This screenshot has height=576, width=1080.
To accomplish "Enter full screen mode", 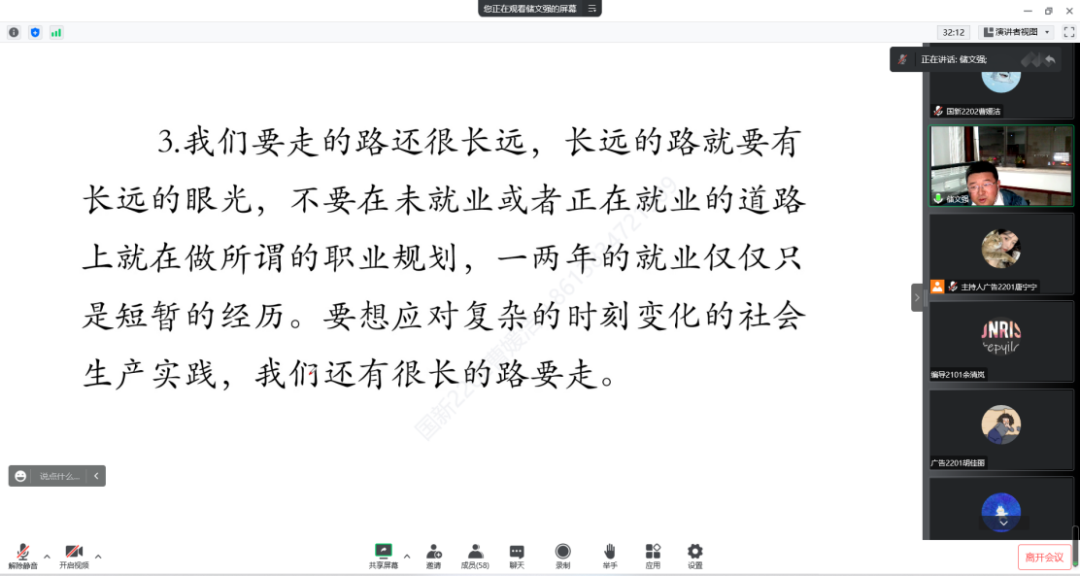I will click(x=1068, y=32).
